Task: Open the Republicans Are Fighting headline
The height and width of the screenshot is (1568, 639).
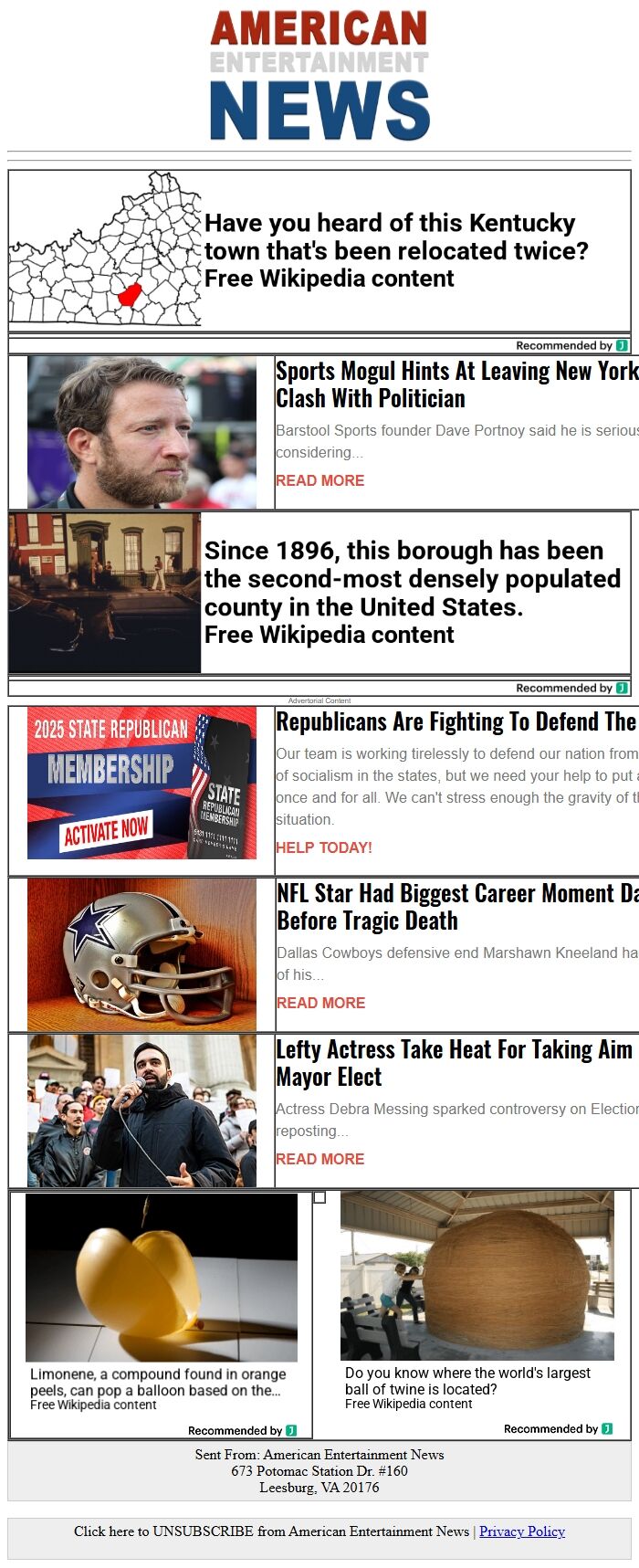Action: tap(456, 722)
